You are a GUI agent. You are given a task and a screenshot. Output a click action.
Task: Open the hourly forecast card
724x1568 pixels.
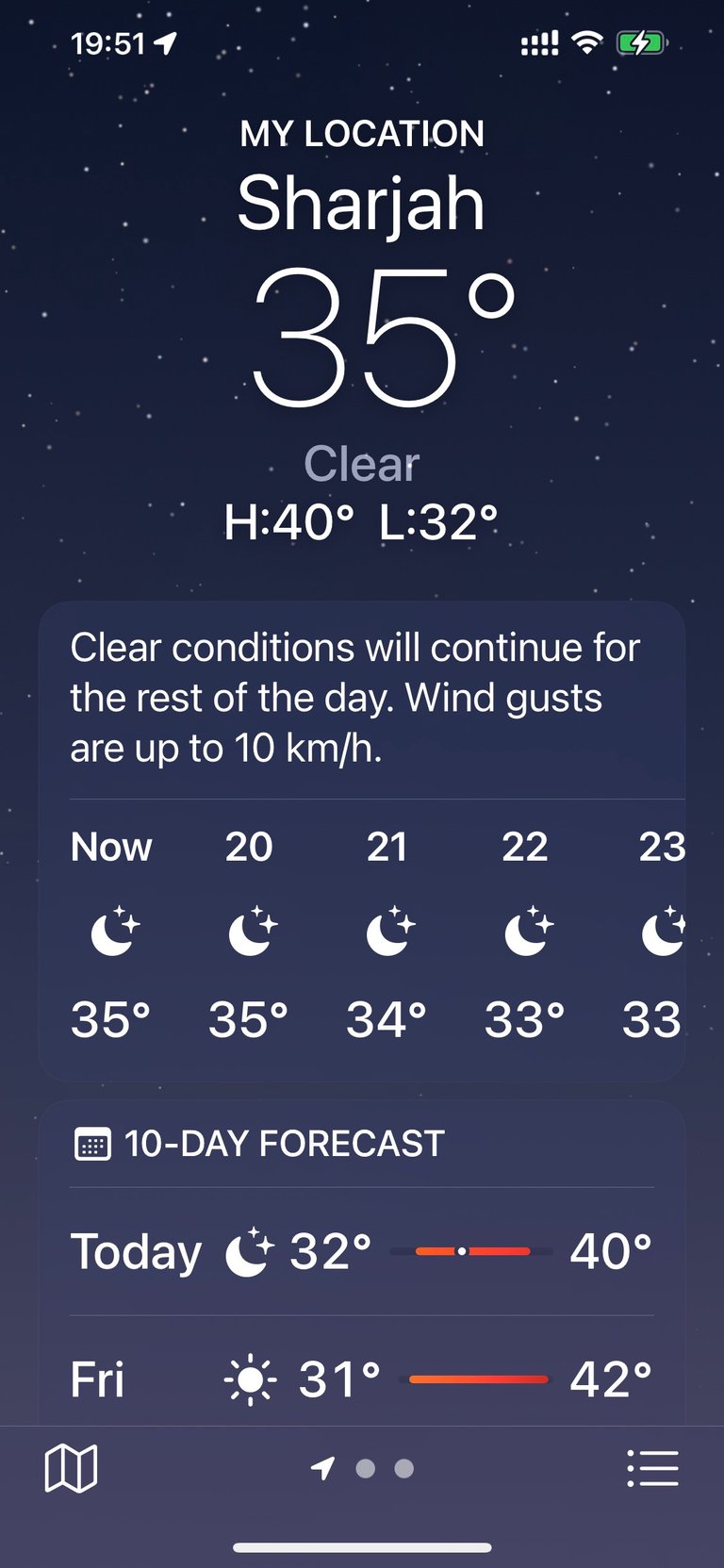[x=362, y=841]
